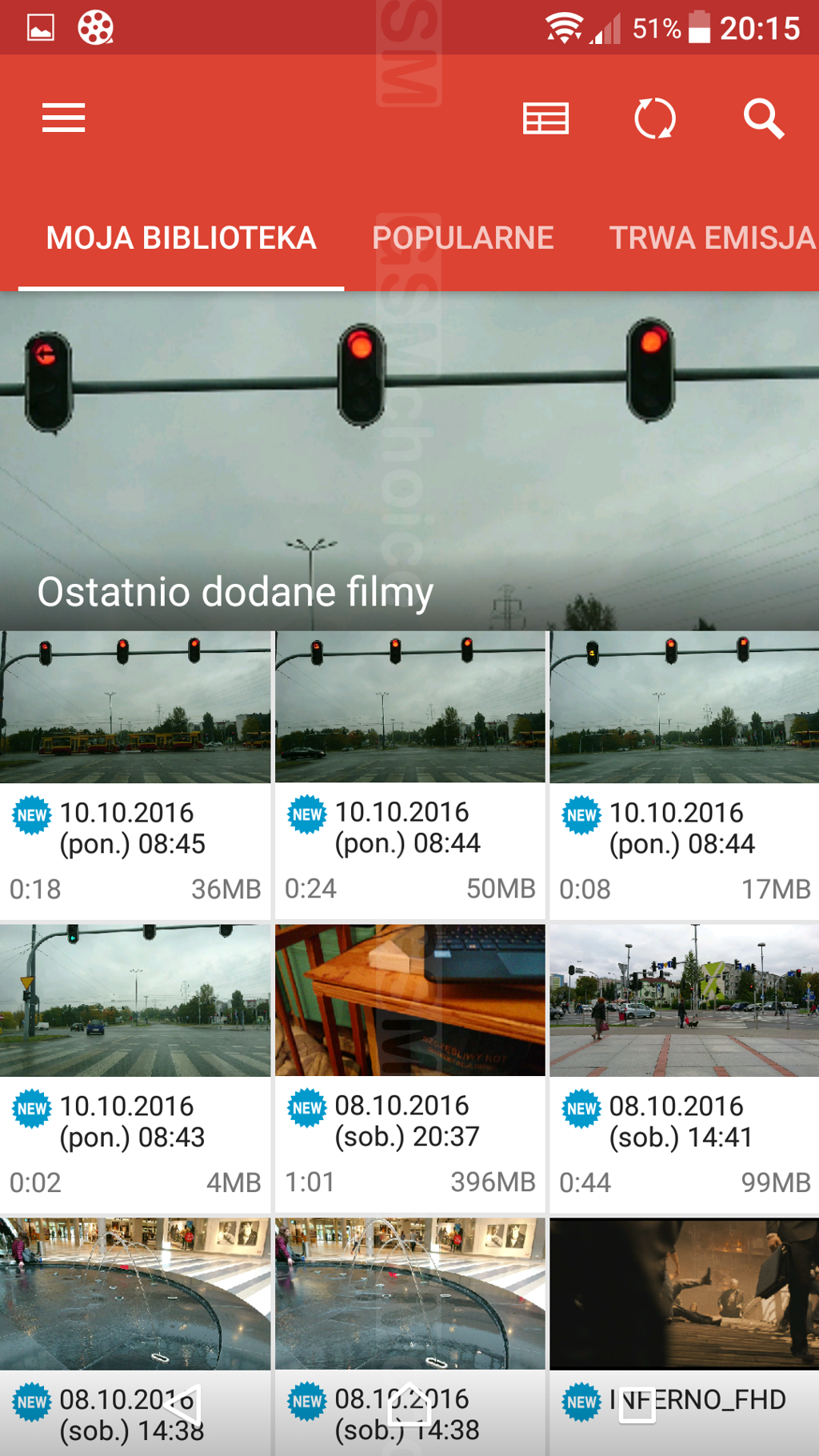Switch the library to list view
Viewport: 819px width, 1456px height.
(545, 118)
